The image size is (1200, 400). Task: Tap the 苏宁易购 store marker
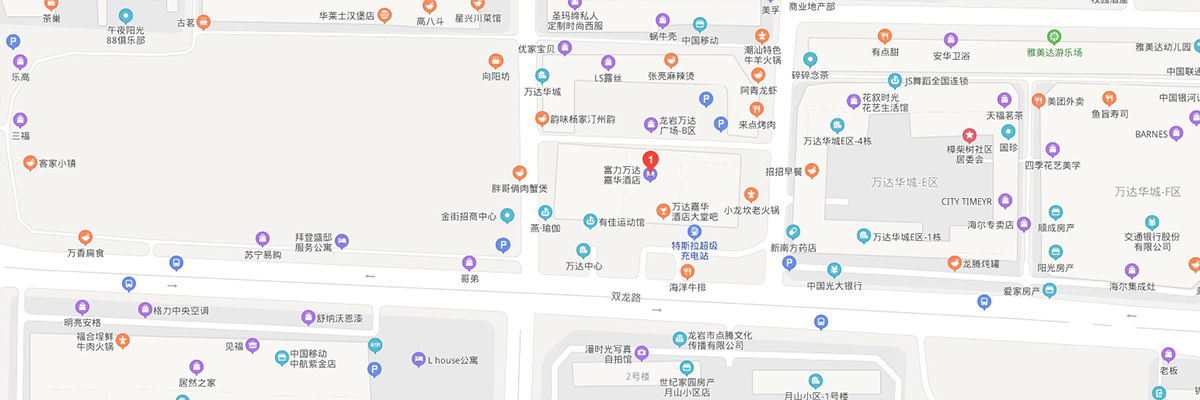coord(263,238)
